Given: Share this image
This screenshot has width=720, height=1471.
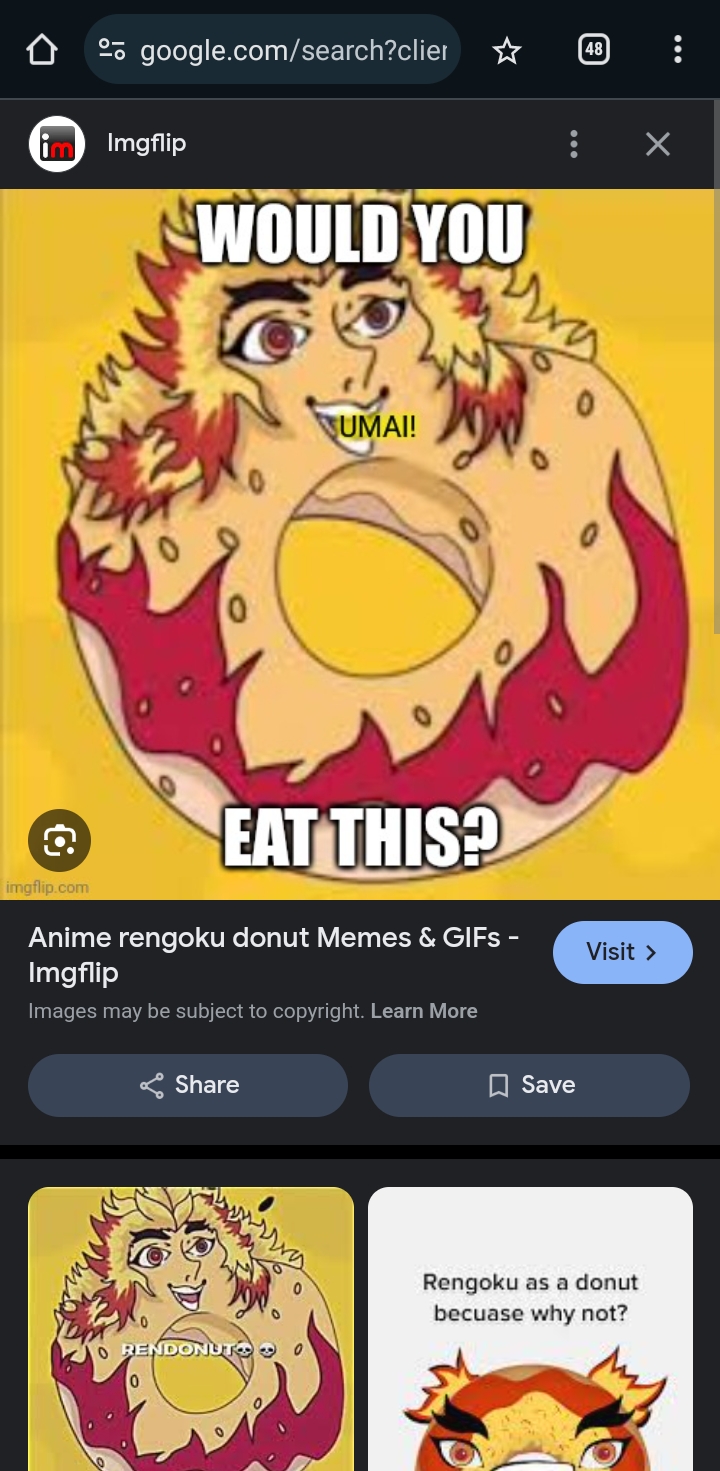Looking at the screenshot, I should tap(188, 1085).
